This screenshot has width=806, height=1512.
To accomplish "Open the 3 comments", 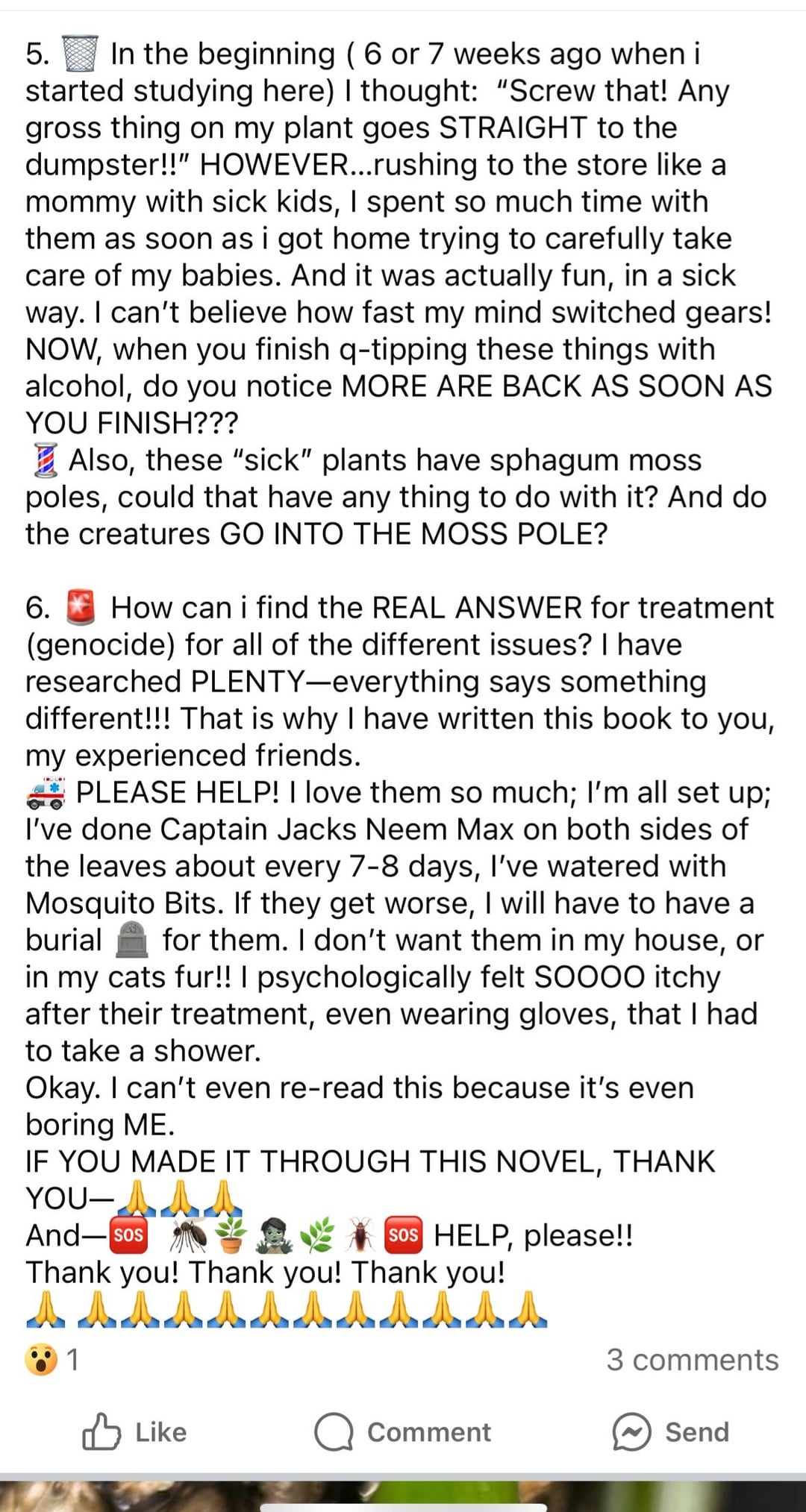I will [692, 1360].
